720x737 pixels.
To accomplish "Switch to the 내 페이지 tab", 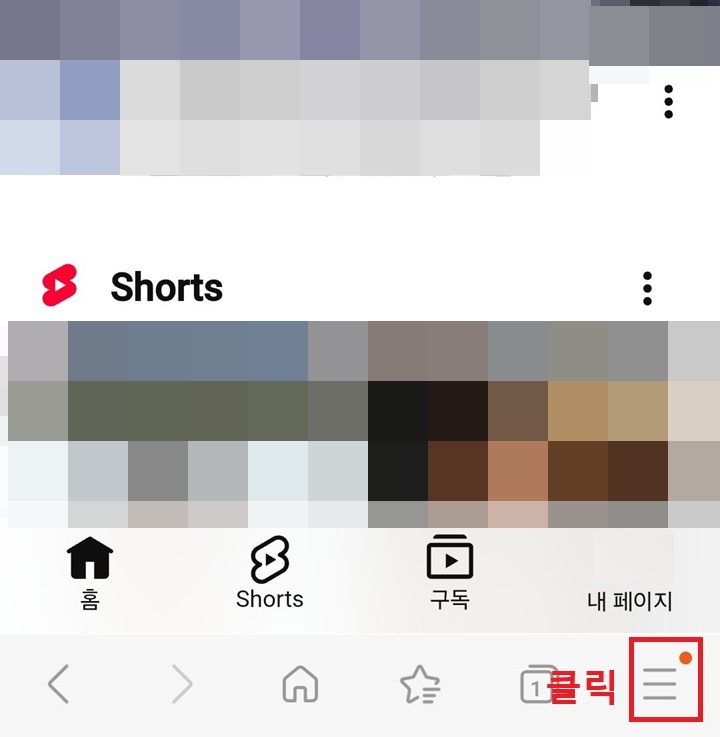I will (x=632, y=600).
